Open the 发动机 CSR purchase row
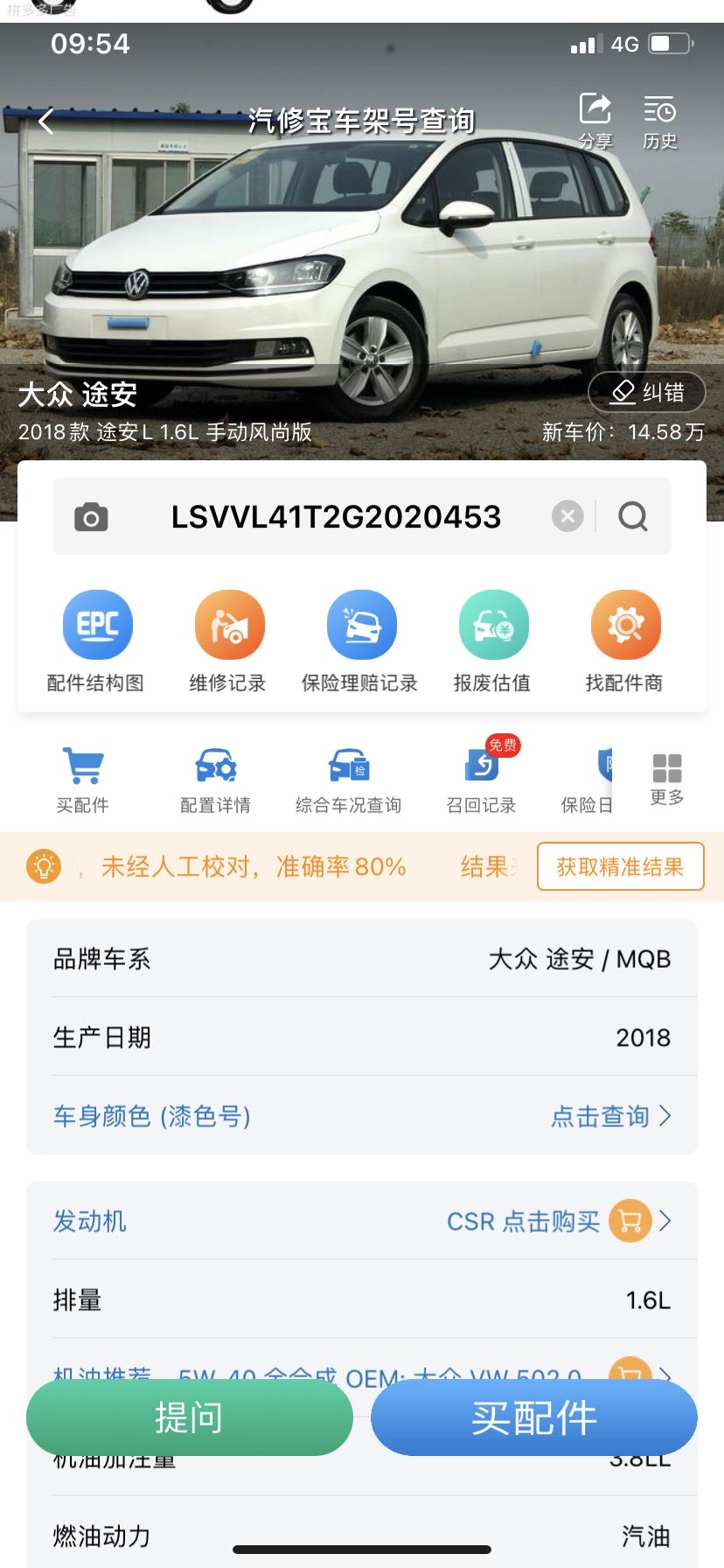 pyautogui.click(x=362, y=1221)
